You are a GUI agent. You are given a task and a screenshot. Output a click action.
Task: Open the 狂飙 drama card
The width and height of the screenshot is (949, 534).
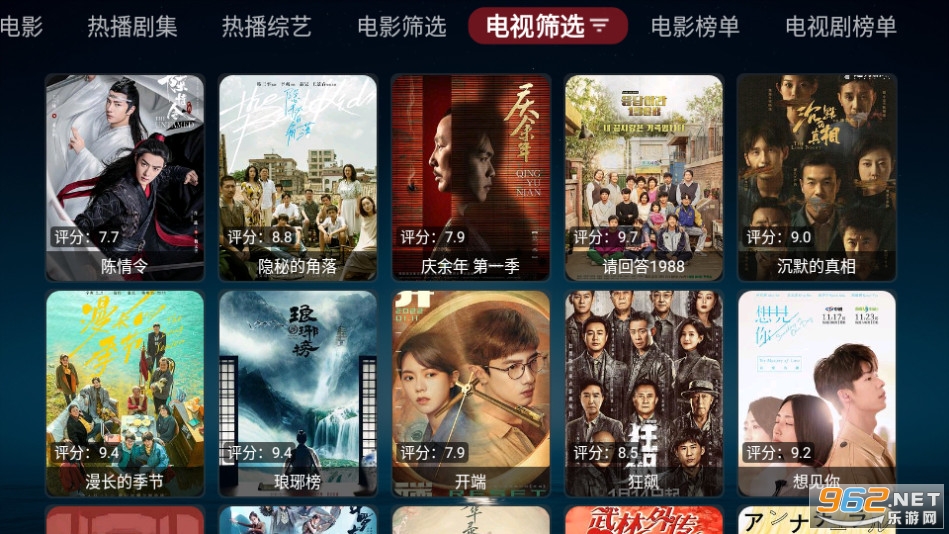(x=644, y=393)
